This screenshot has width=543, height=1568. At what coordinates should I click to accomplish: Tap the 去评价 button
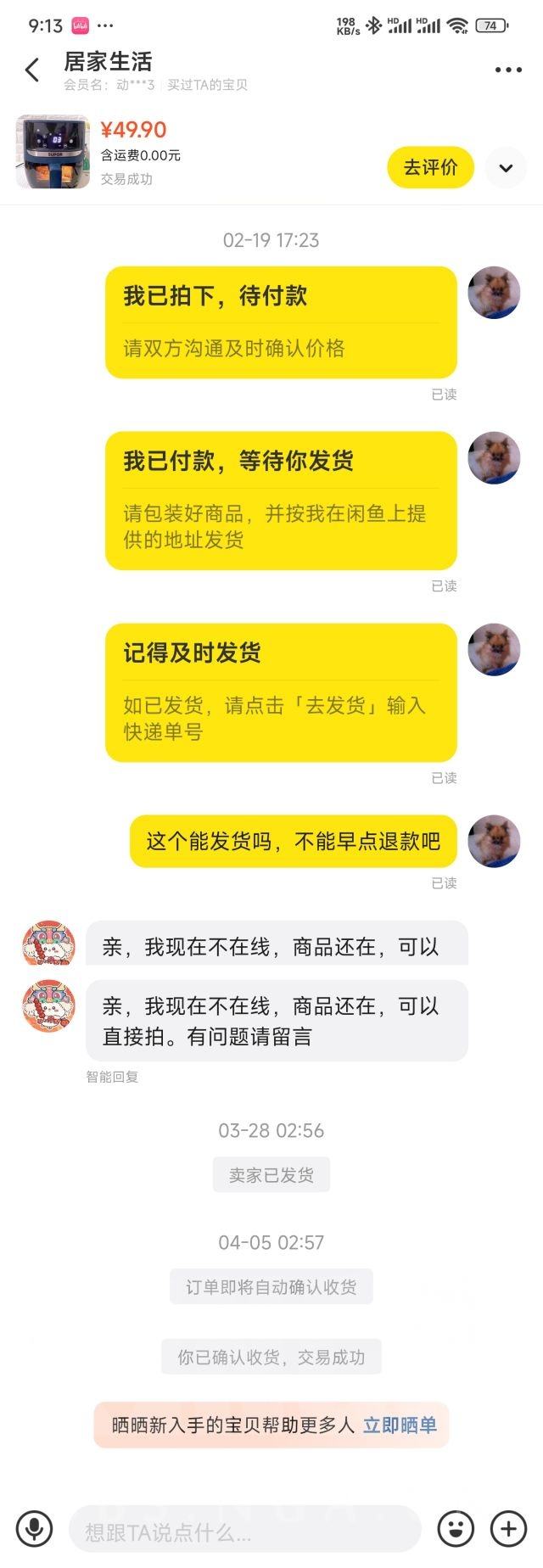429,167
